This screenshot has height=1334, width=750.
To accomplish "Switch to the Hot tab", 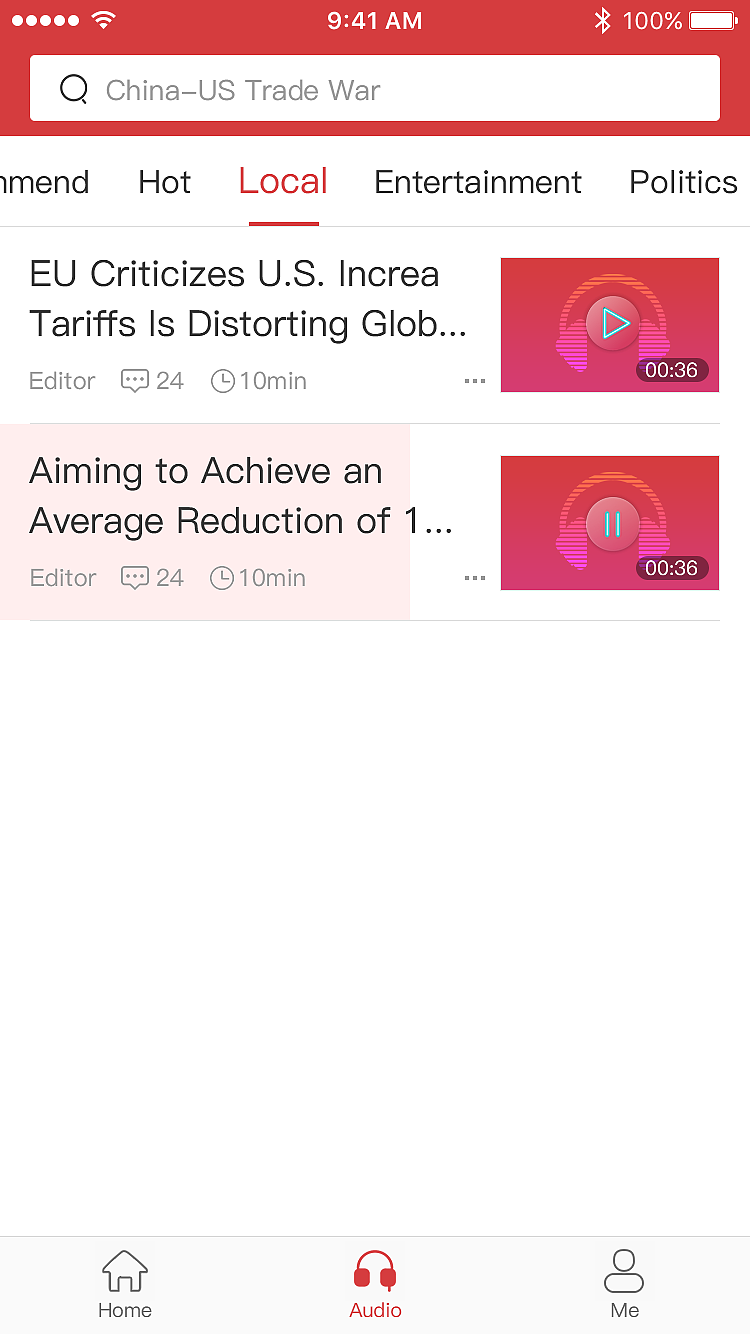I will point(165,182).
